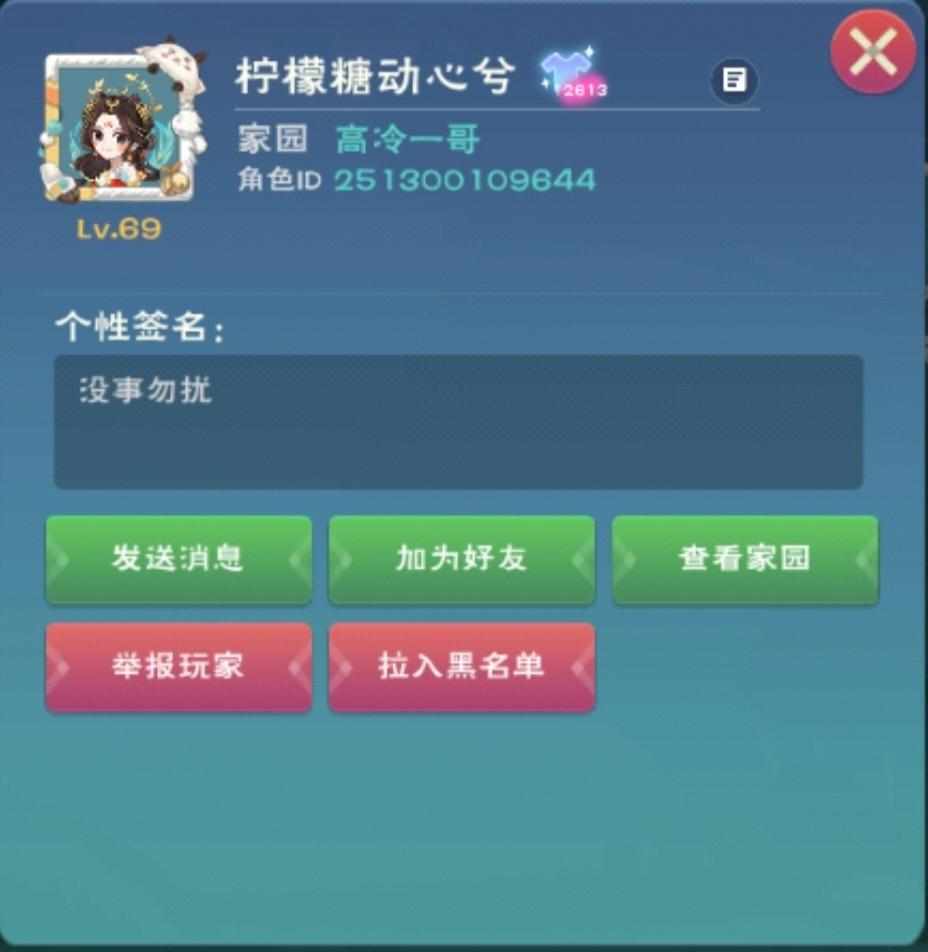The height and width of the screenshot is (952, 928).
Task: Tap the outfit badge showing 2613
Action: coord(571,75)
